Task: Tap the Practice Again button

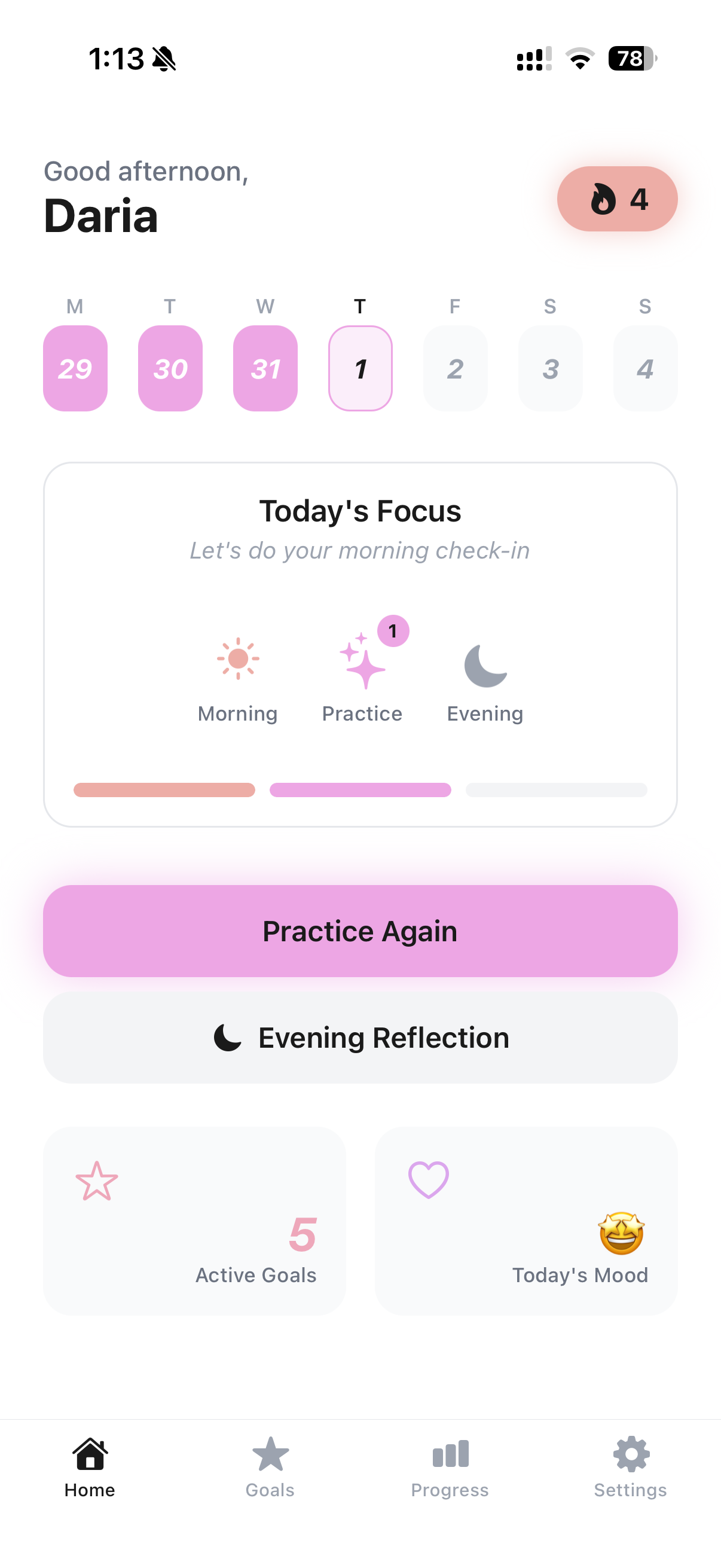Action: (x=360, y=931)
